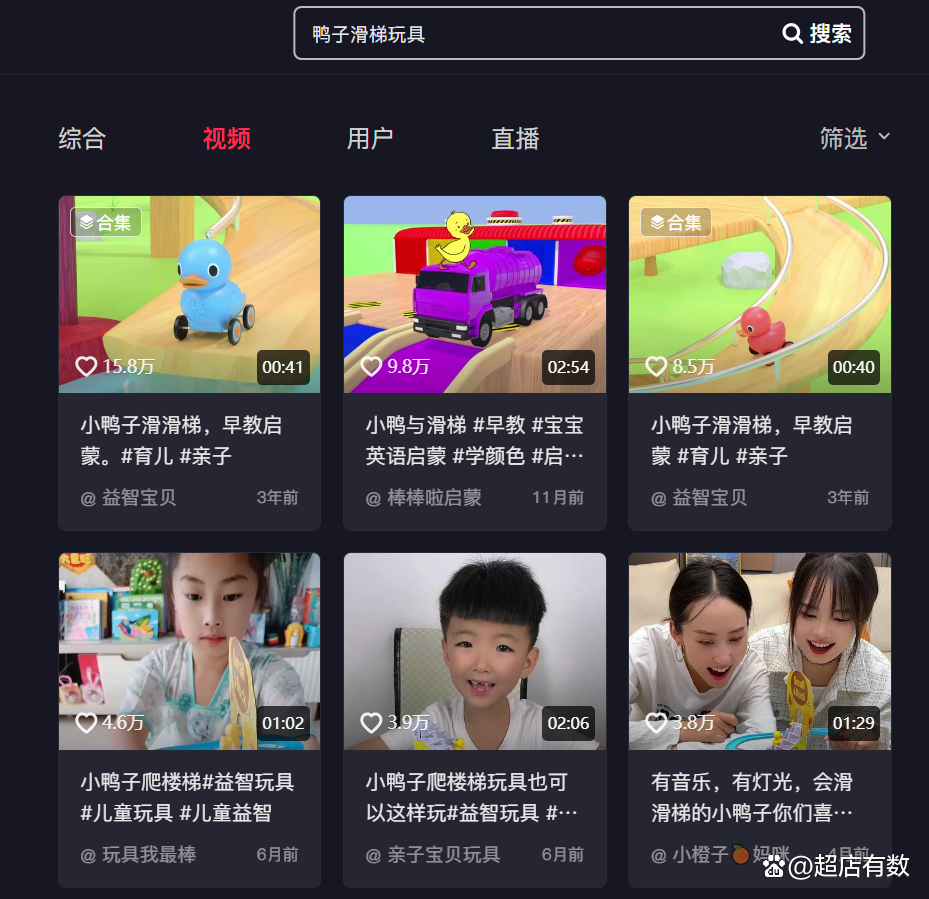The height and width of the screenshot is (899, 929).
Task: Open the 直播 tab
Action: click(x=515, y=139)
